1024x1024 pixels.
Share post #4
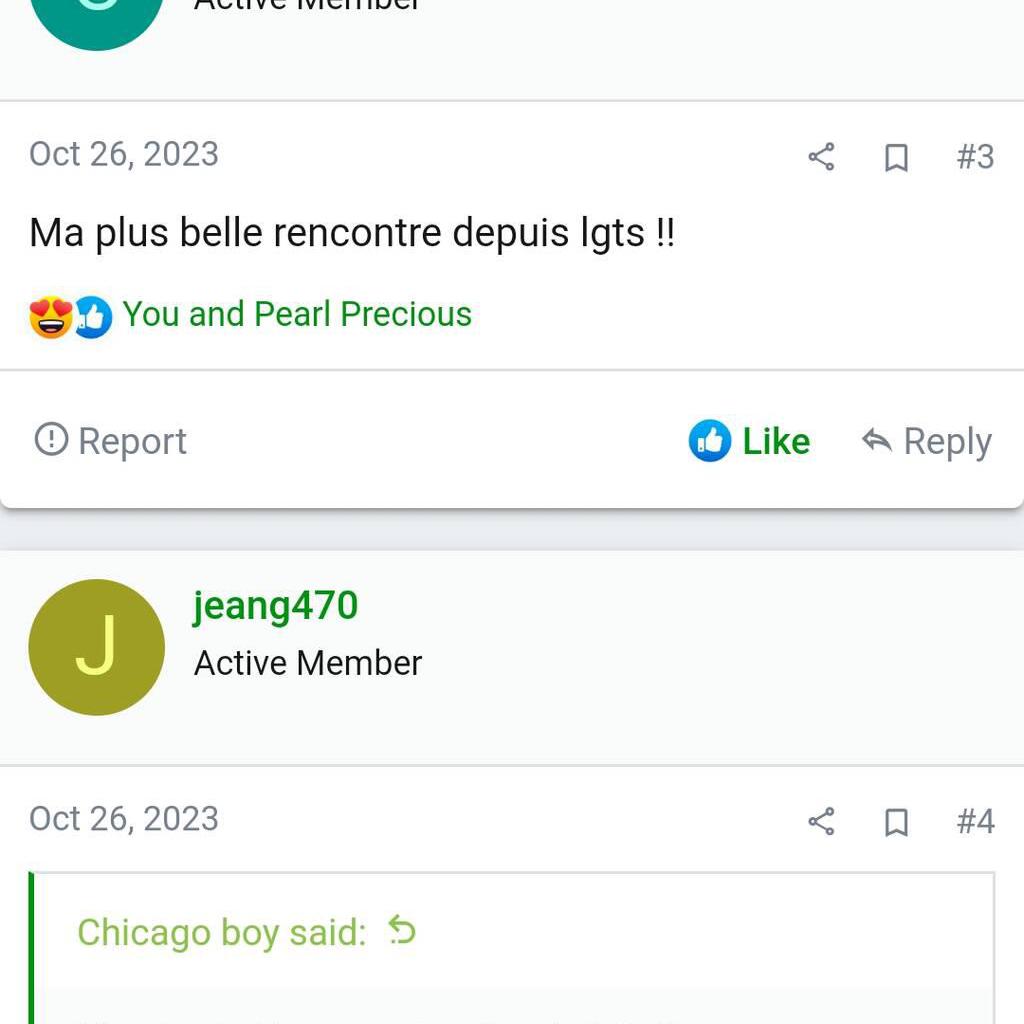coord(821,822)
